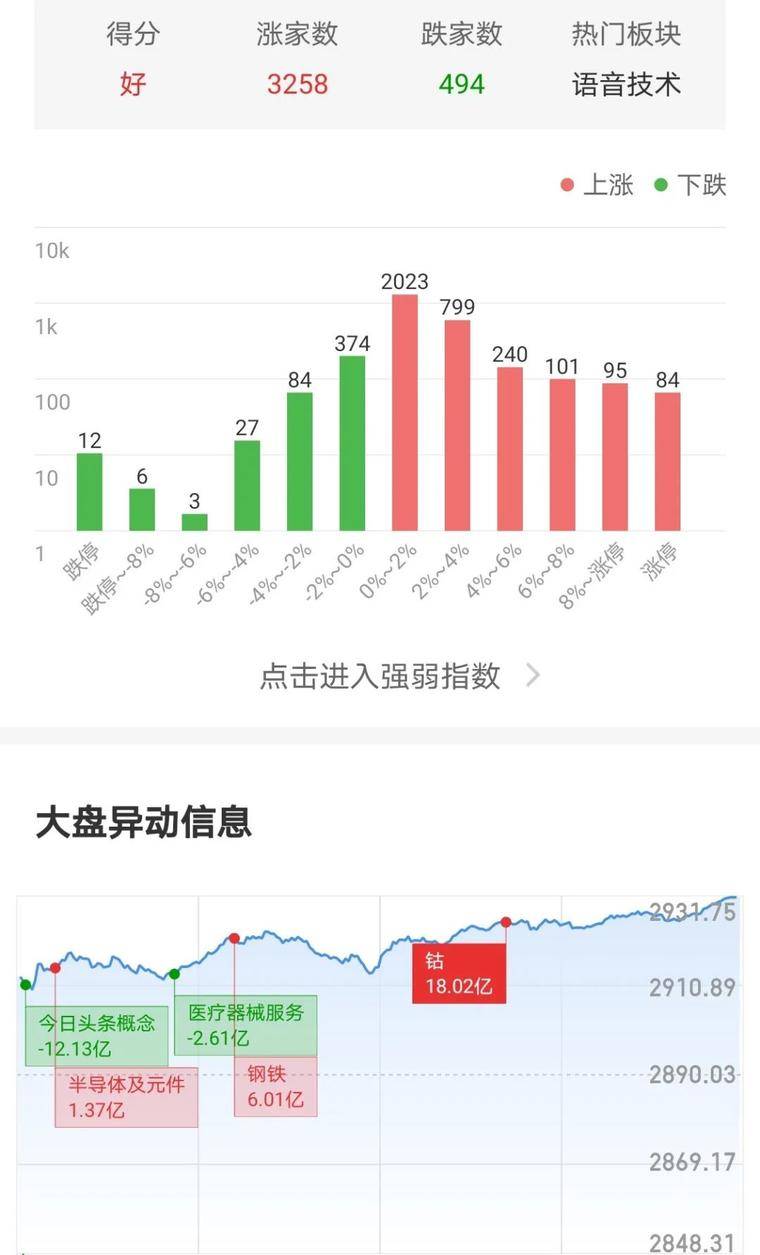The width and height of the screenshot is (760, 1255).
Task: Tap the red 钴 18.02亿 annotation box
Action: [461, 972]
